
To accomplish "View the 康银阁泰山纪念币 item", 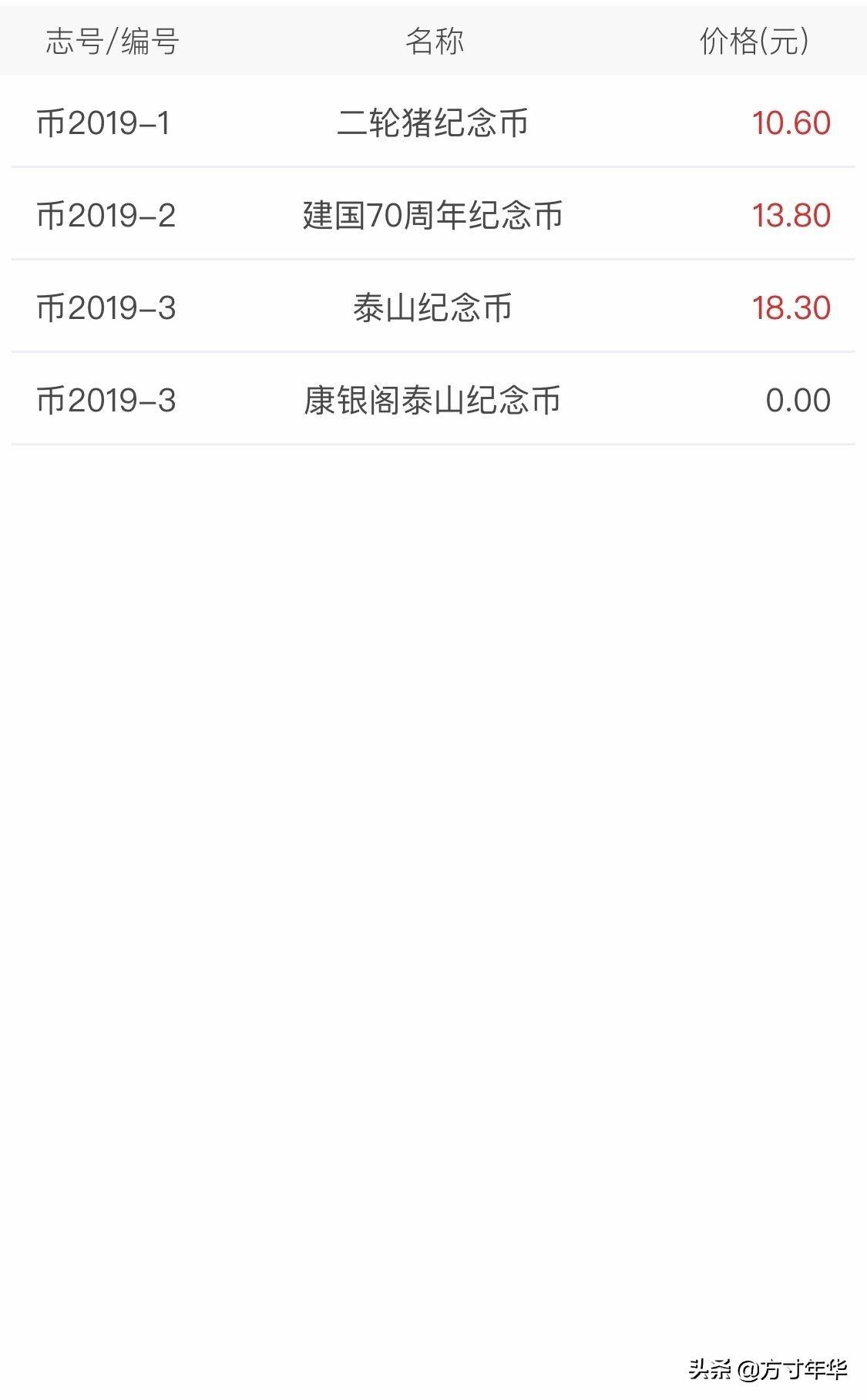I will click(x=433, y=399).
